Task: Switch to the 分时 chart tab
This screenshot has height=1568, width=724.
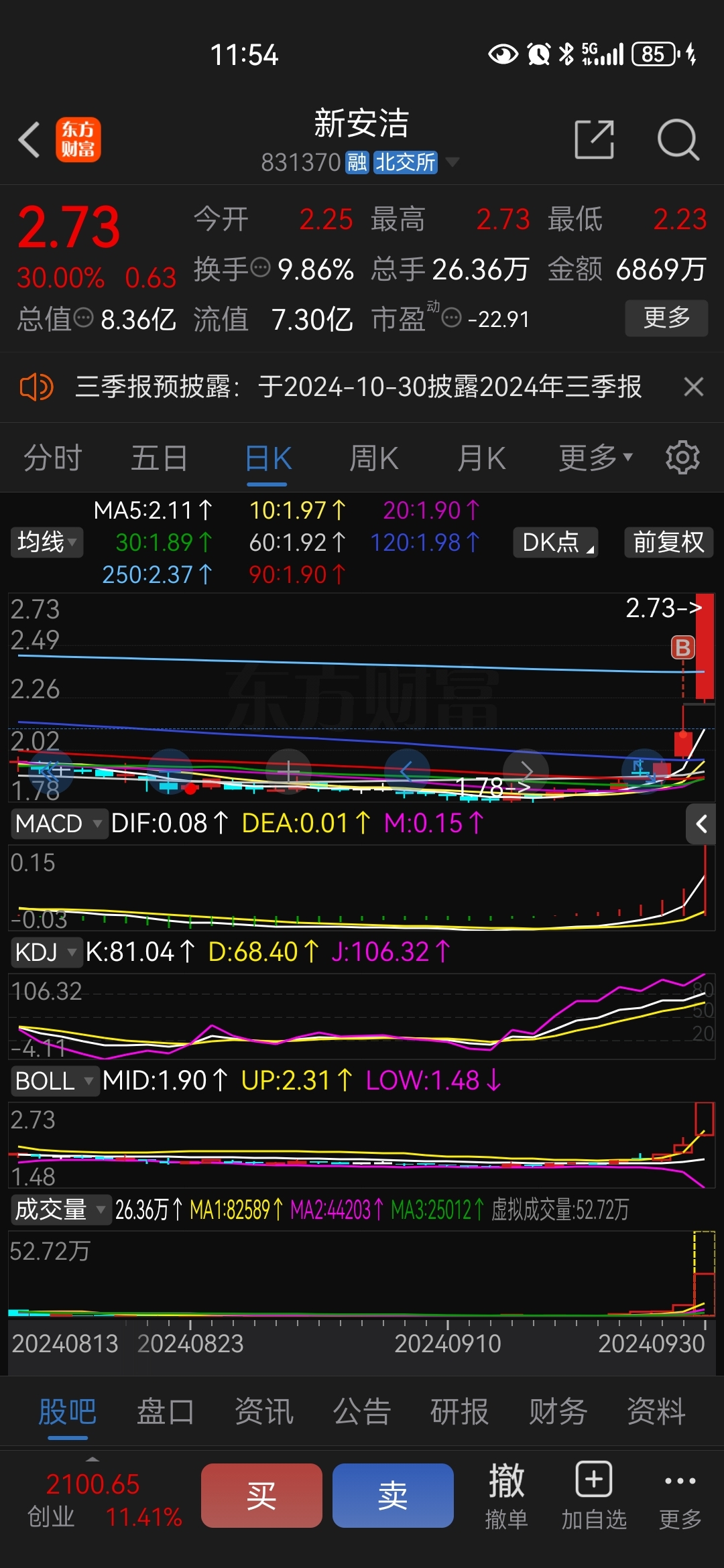Action: (x=53, y=459)
